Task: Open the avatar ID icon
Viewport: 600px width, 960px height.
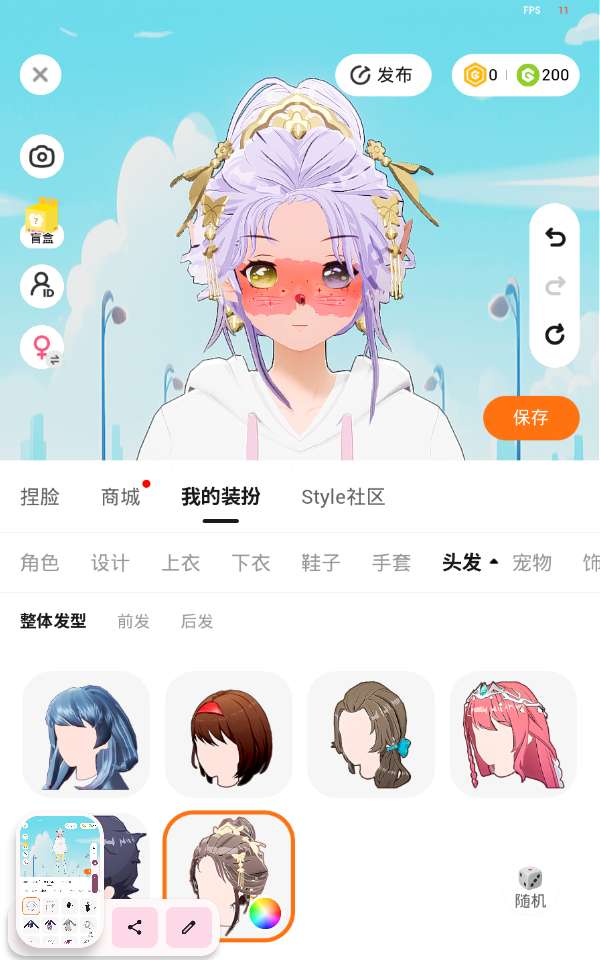Action: [x=42, y=286]
